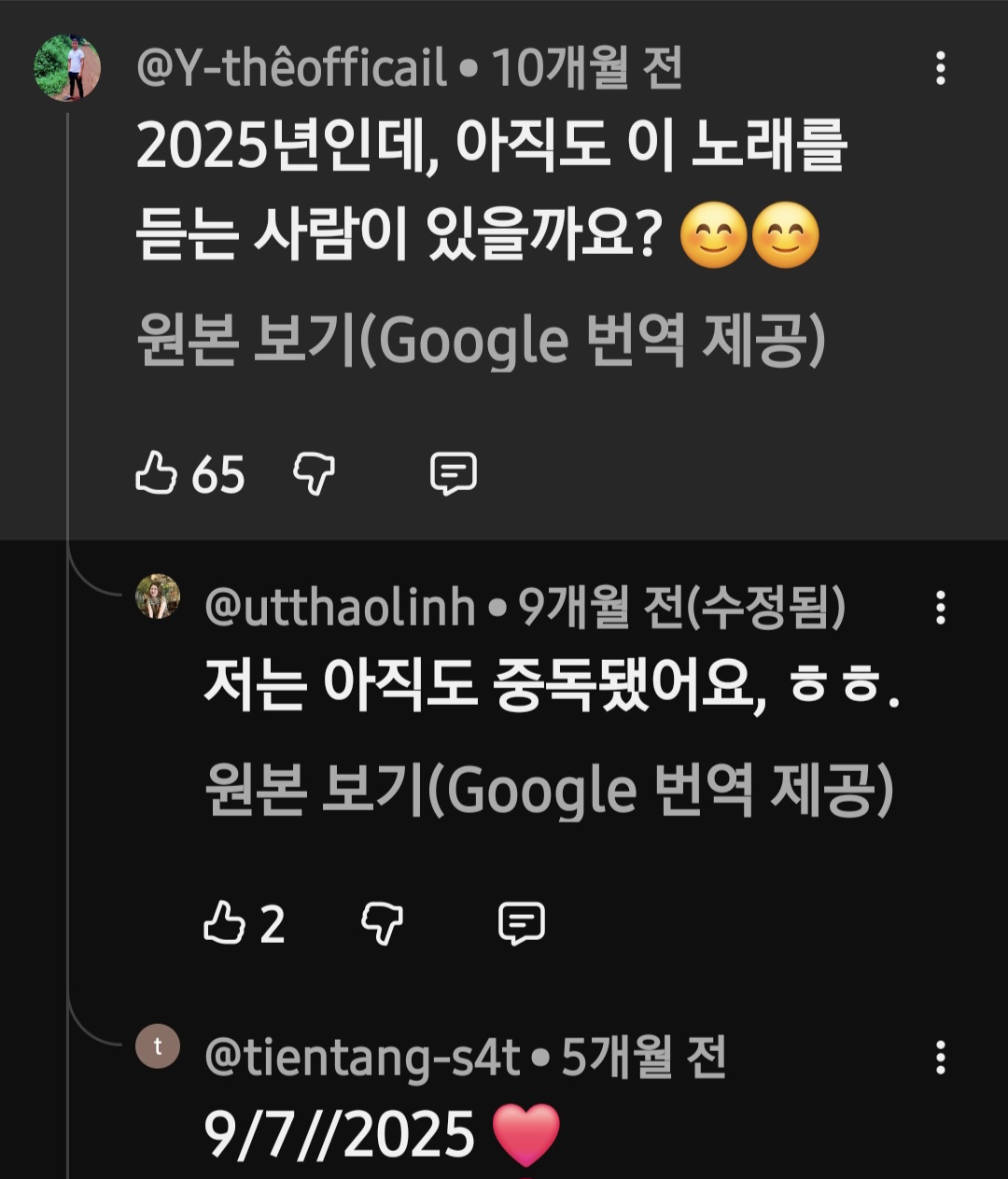View original text of @Y-thêofficail's comment
1008x1179 pixels.
[481, 342]
